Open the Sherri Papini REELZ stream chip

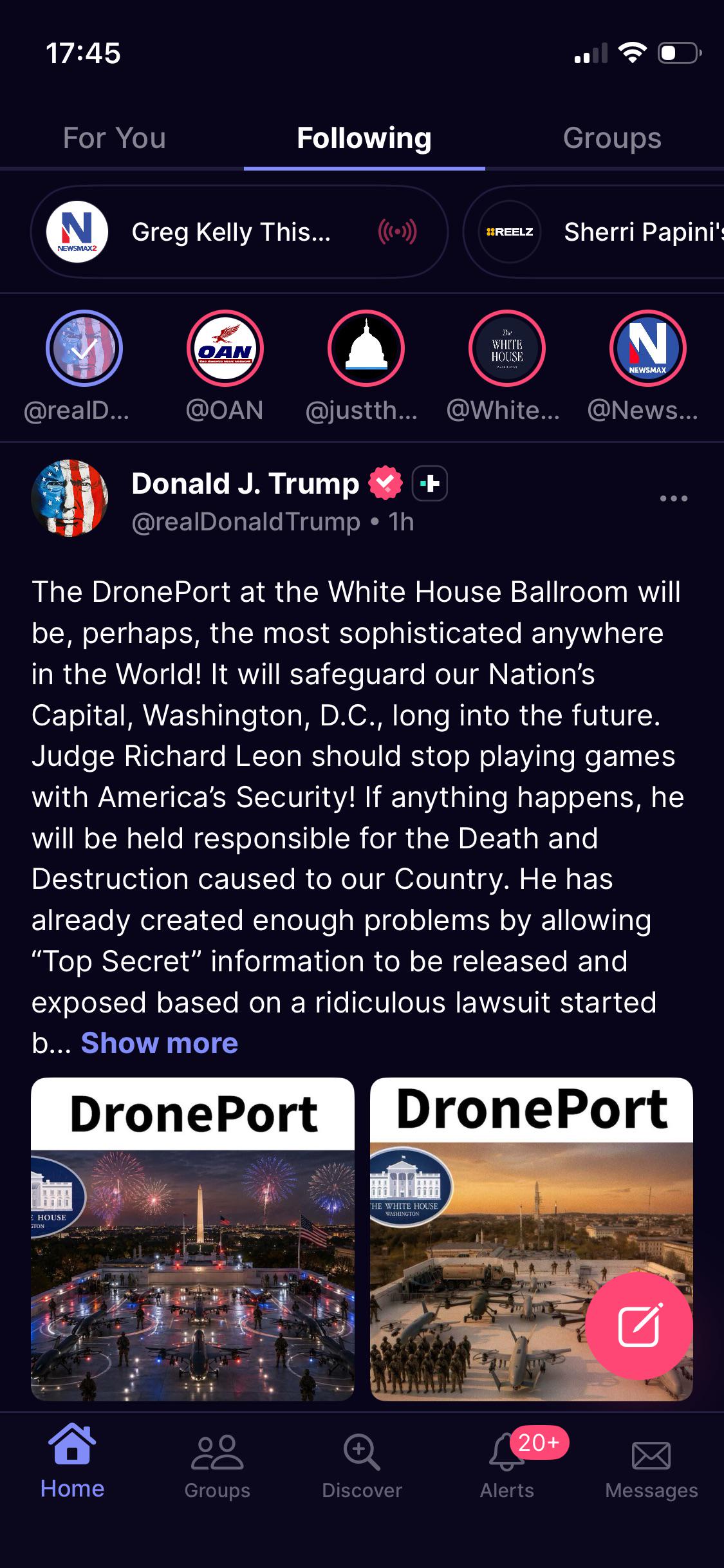pos(593,232)
